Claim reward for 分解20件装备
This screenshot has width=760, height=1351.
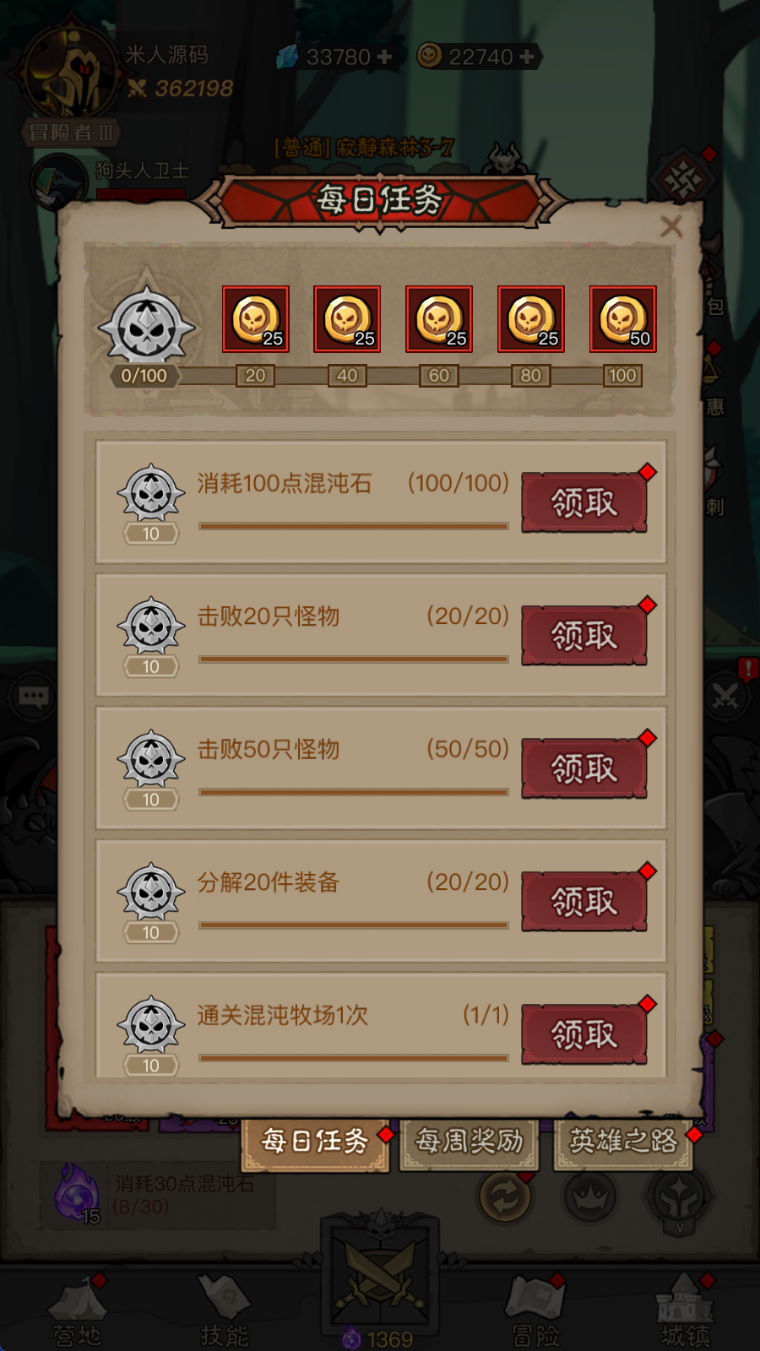click(584, 902)
